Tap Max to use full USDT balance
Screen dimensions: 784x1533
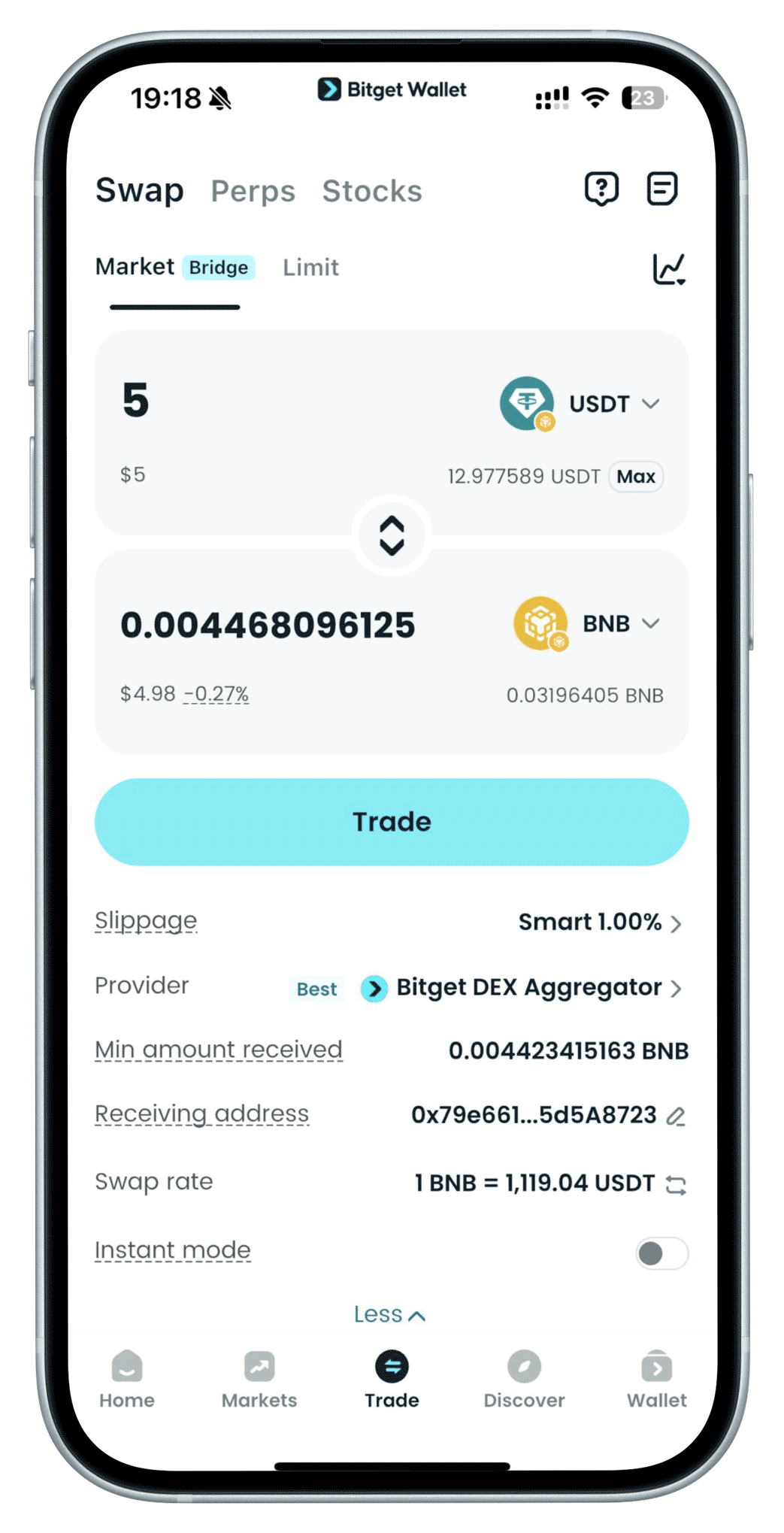(x=636, y=477)
